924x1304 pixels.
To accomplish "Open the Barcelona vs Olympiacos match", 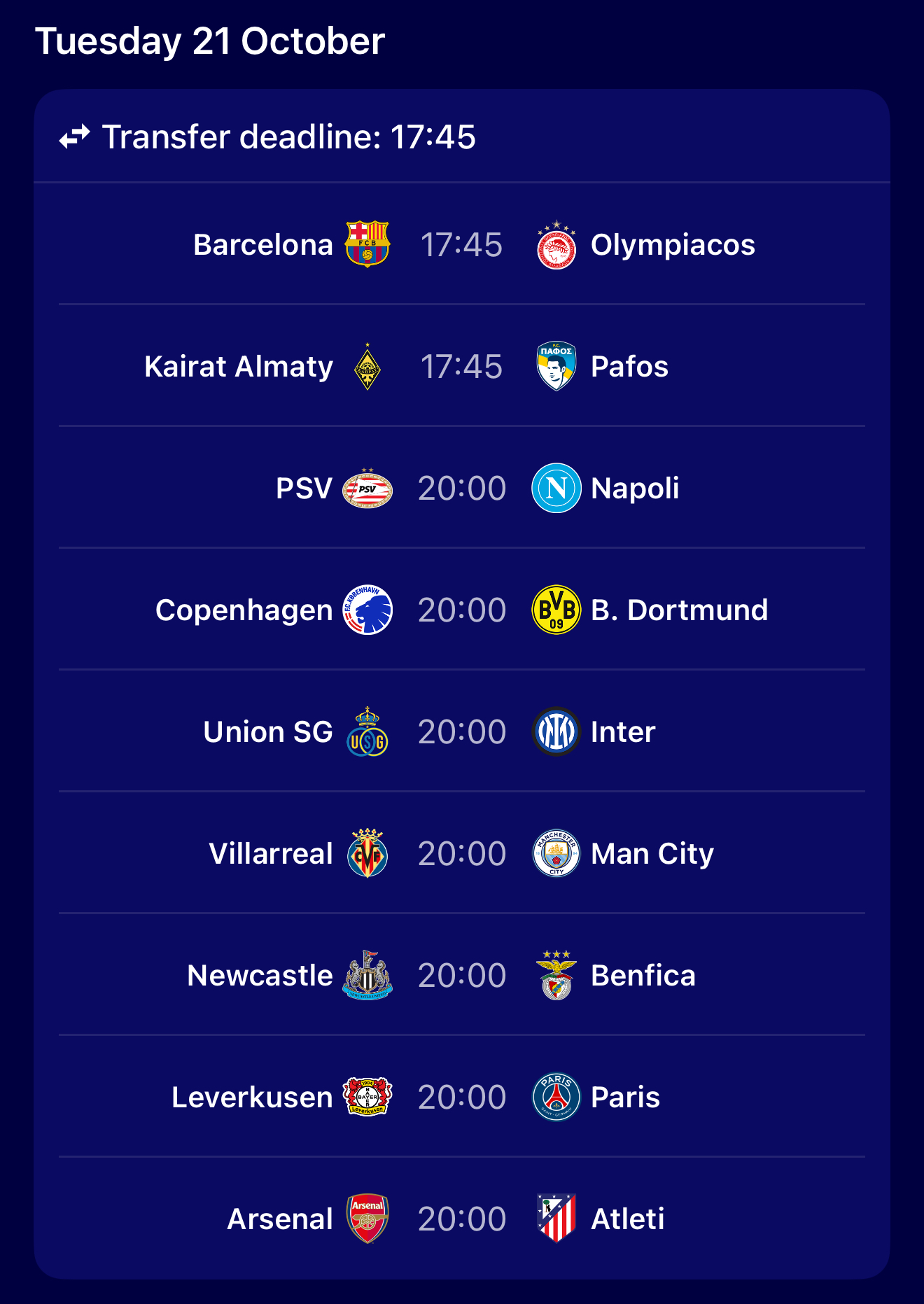I will 461,245.
